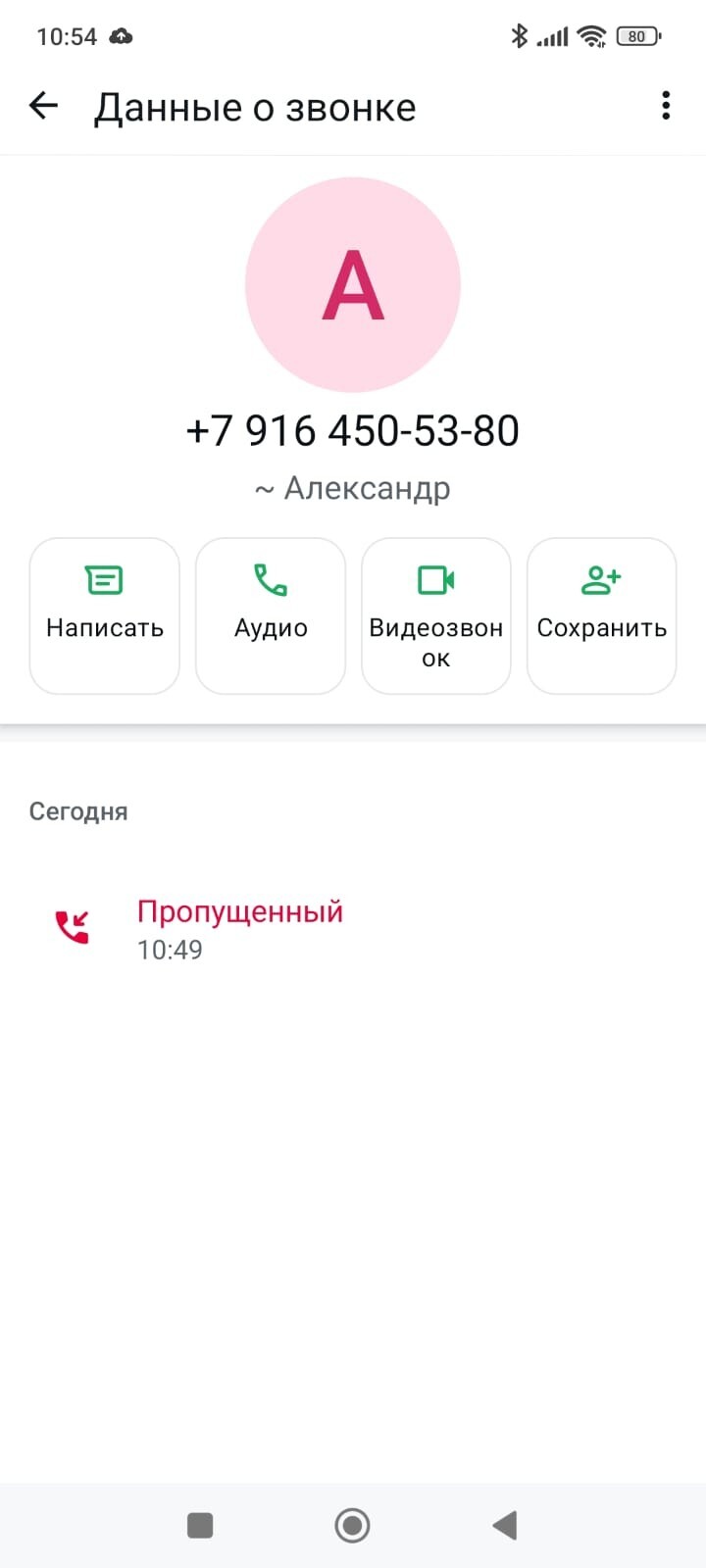Viewport: 706px width, 1568px height.
Task: Tap the Написать message button
Action: 105,615
